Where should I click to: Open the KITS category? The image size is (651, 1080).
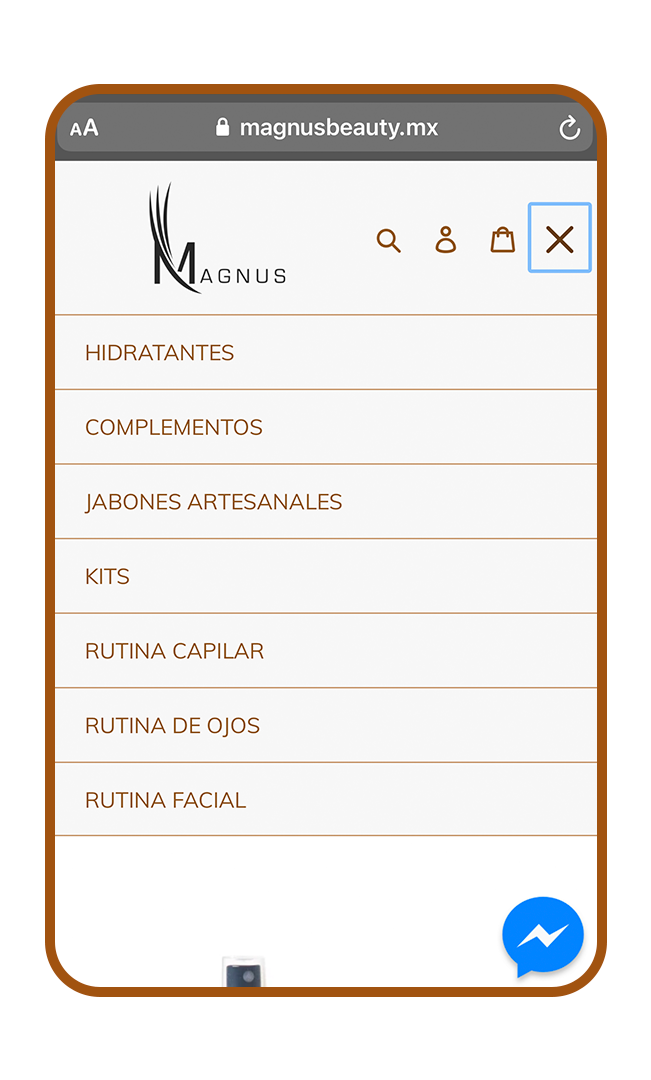(326, 576)
